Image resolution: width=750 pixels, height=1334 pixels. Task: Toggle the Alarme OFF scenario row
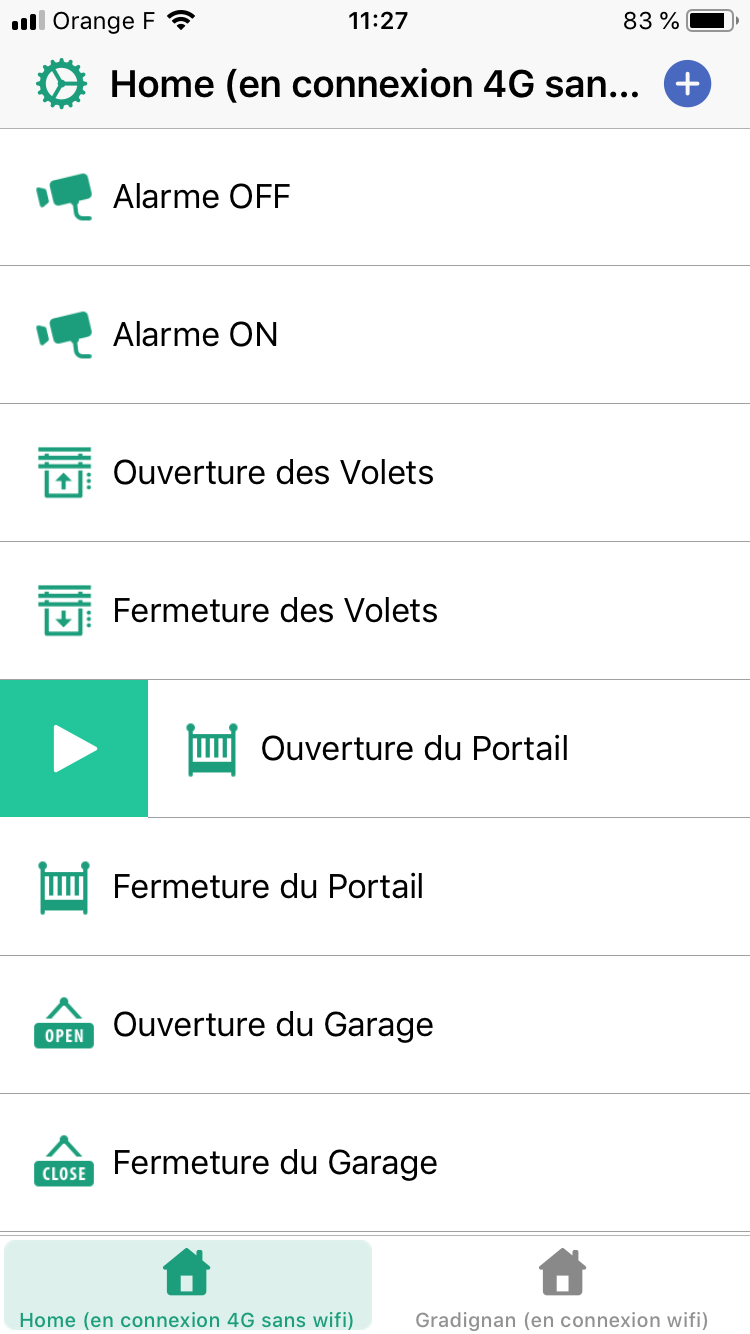click(x=375, y=196)
